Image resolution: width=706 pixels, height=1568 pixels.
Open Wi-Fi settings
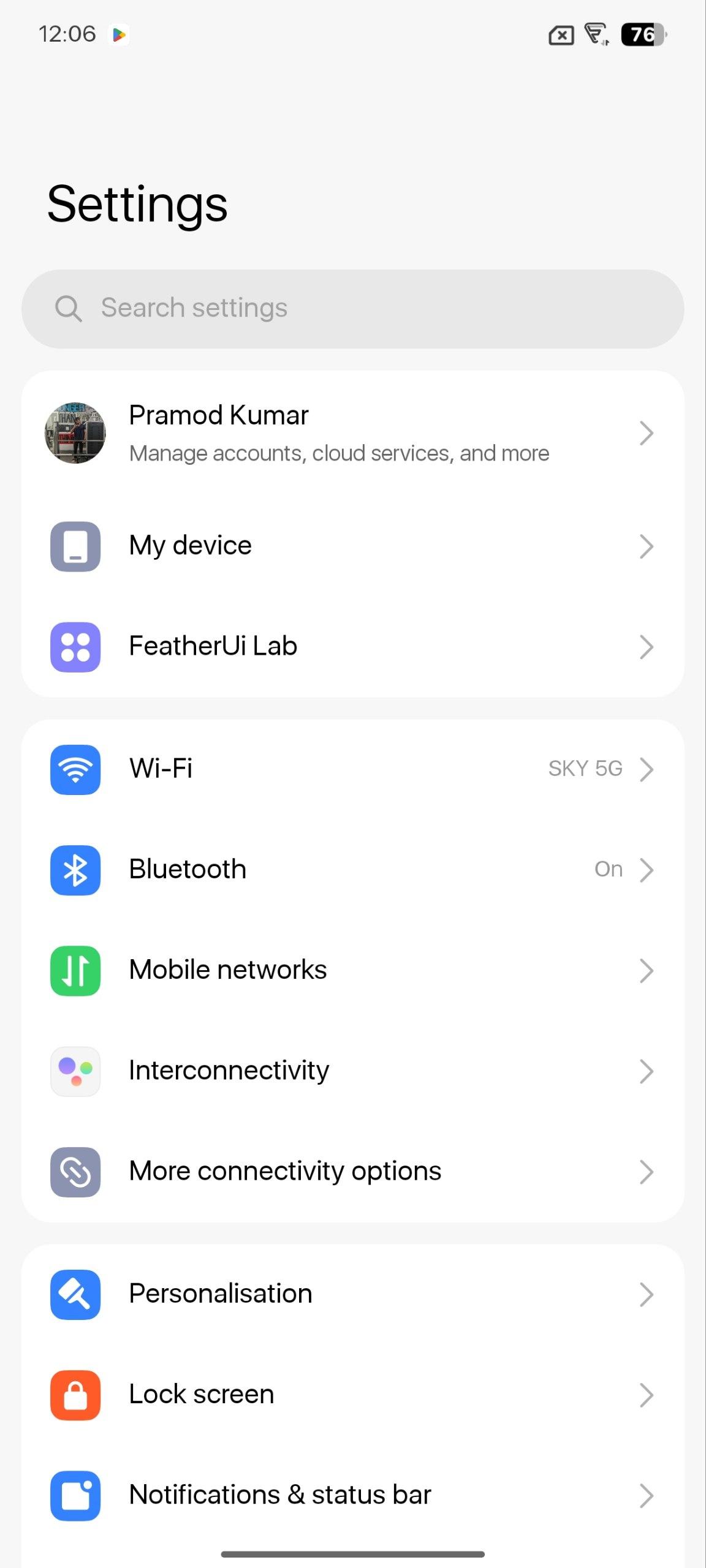353,769
